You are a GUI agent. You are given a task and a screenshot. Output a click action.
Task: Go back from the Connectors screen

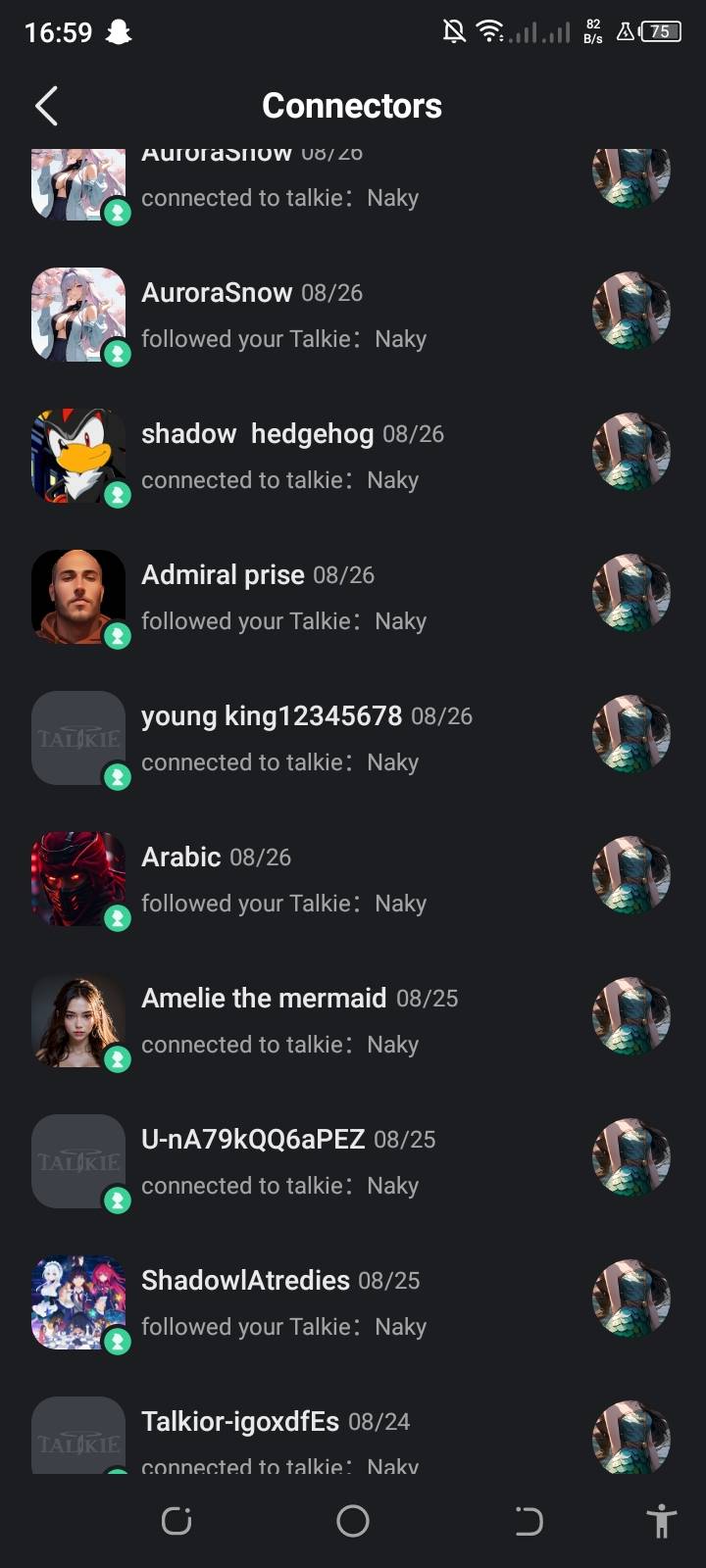click(46, 106)
